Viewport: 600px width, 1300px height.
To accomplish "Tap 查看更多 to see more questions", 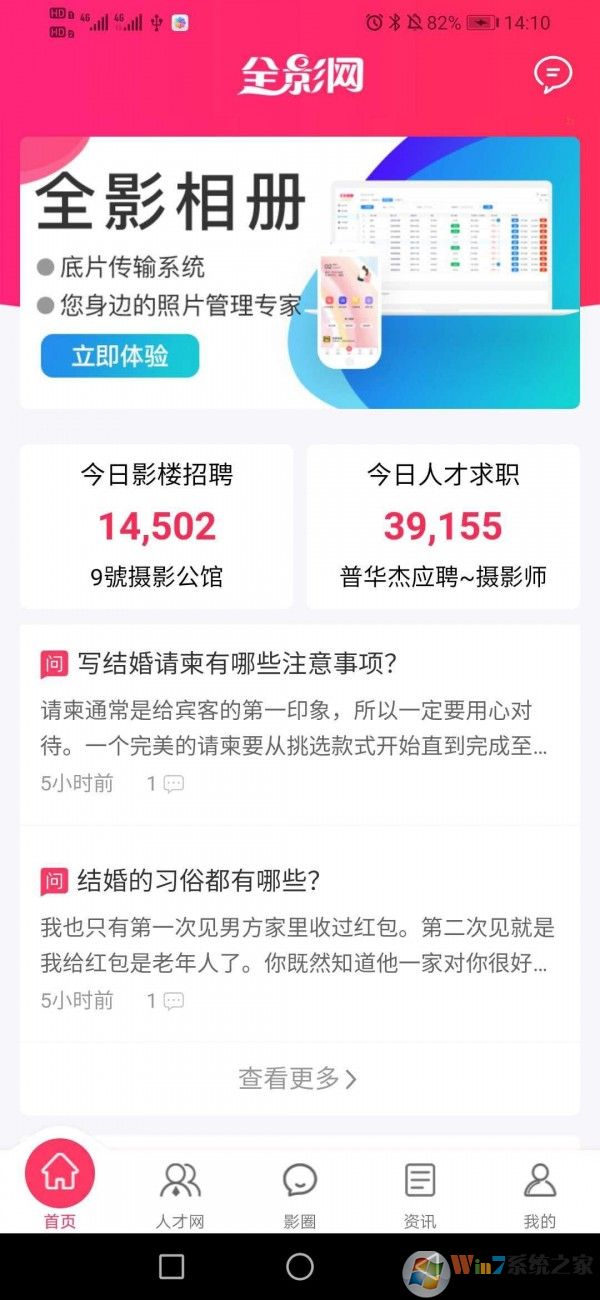I will point(298,1078).
